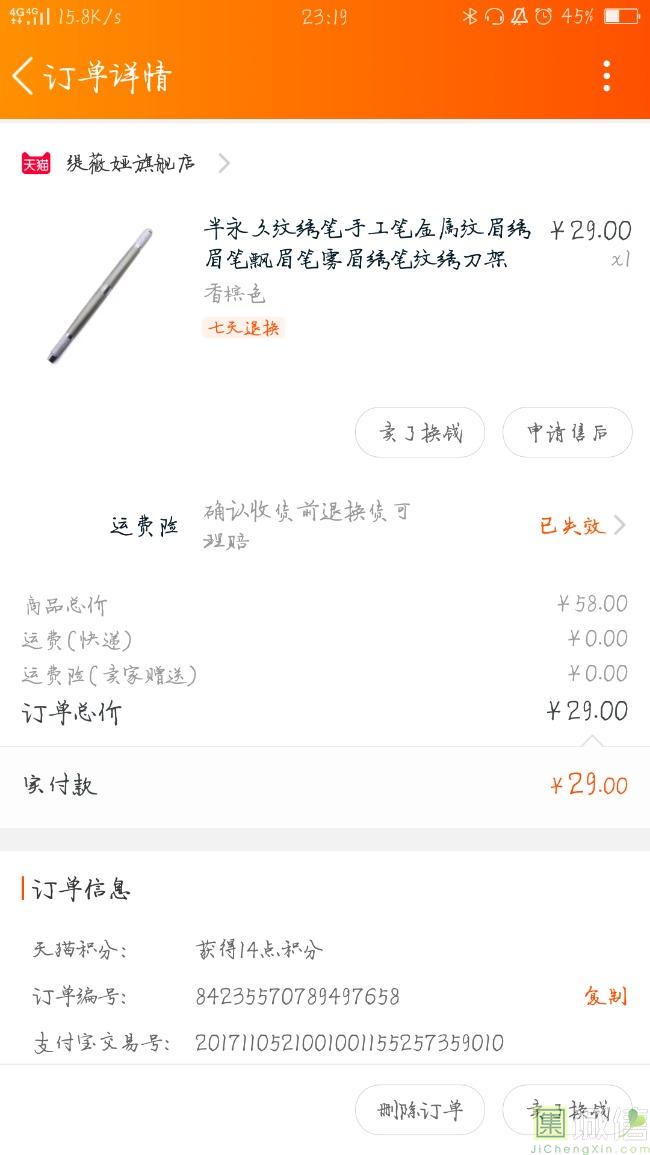The image size is (650, 1155).
Task: Tap 申请售后 to request after-sales service
Action: pyautogui.click(x=567, y=433)
